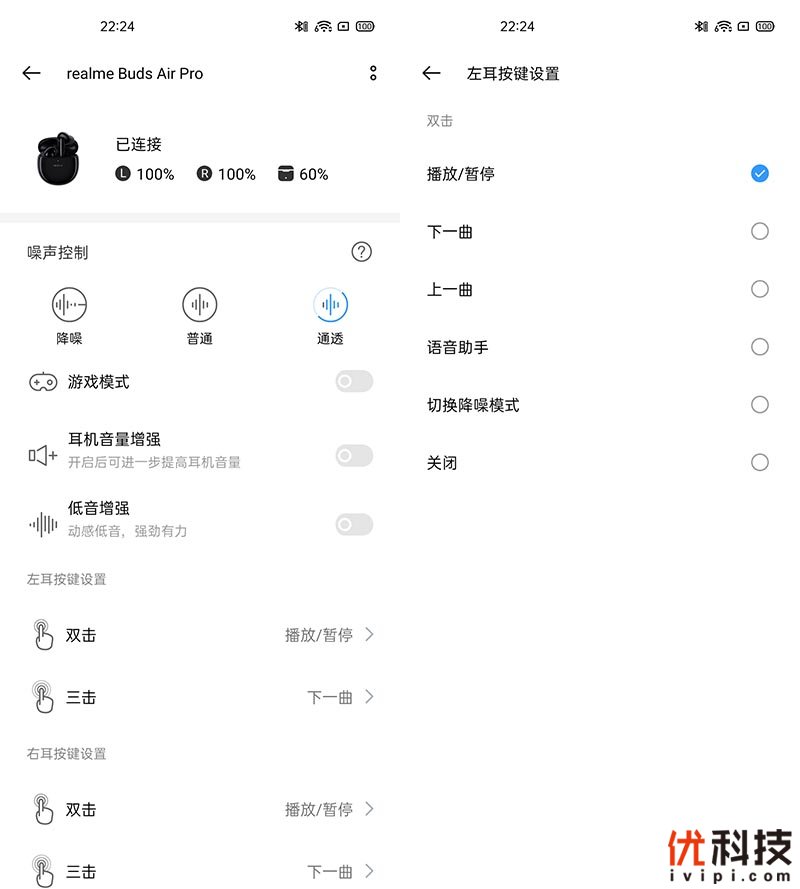The width and height of the screenshot is (800, 889).
Task: Open 双击 under 右耳按键设置
Action: (x=200, y=809)
